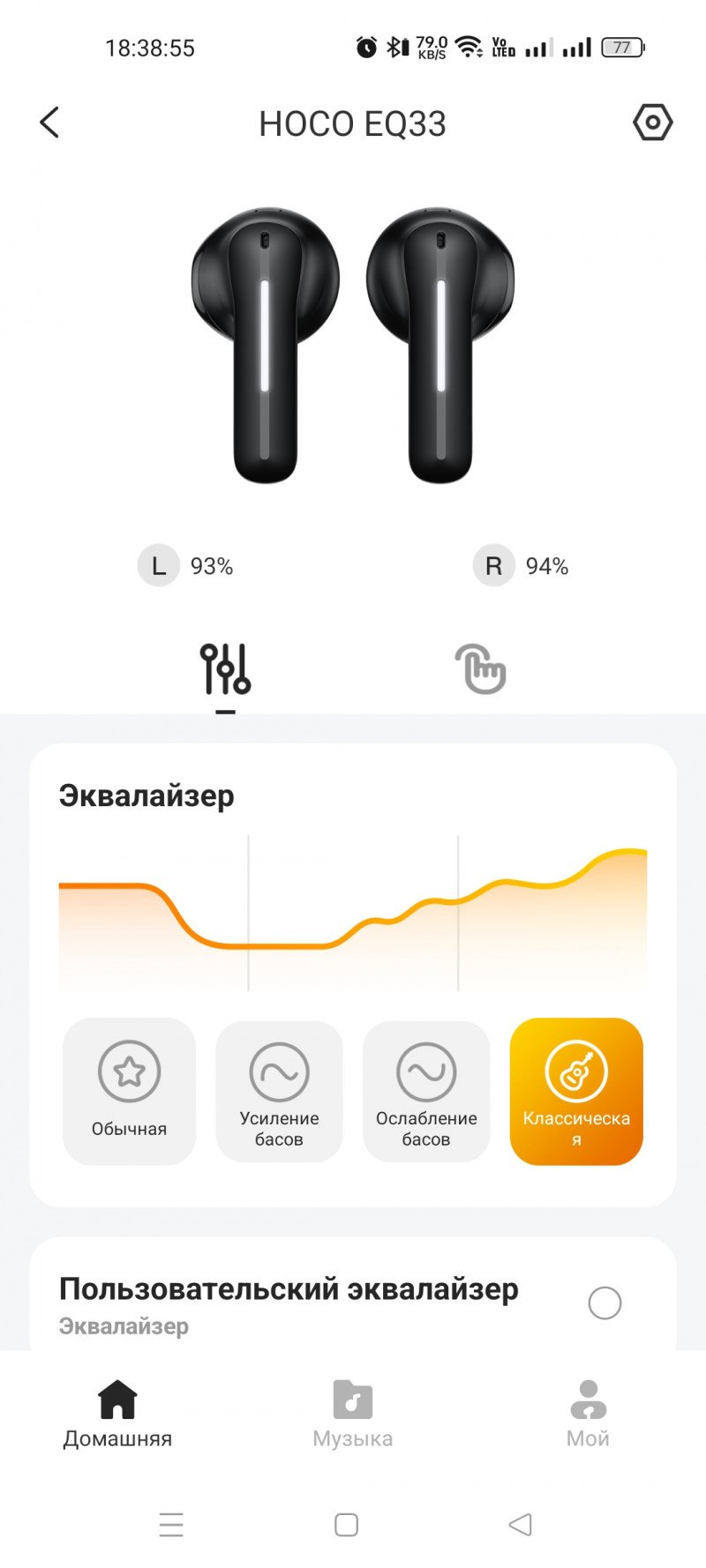Tap the system home button

point(347,1525)
